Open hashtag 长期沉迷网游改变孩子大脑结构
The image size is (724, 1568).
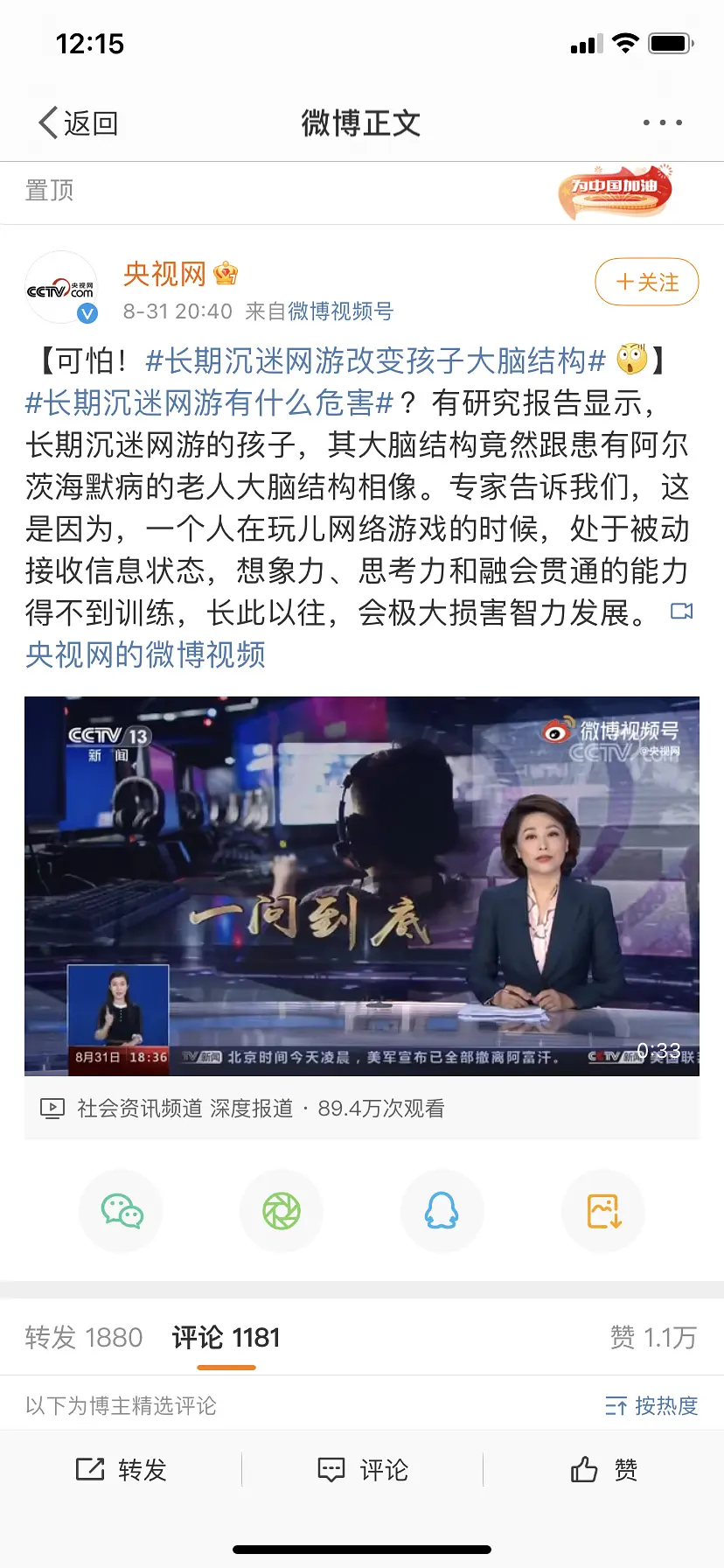coord(376,360)
